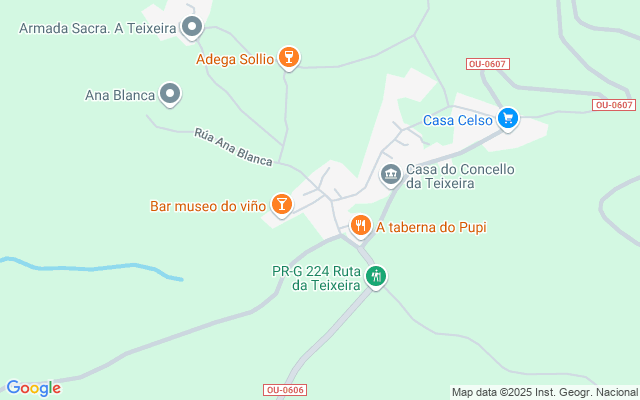Tap the Ana Blanca location pin

tap(170, 94)
